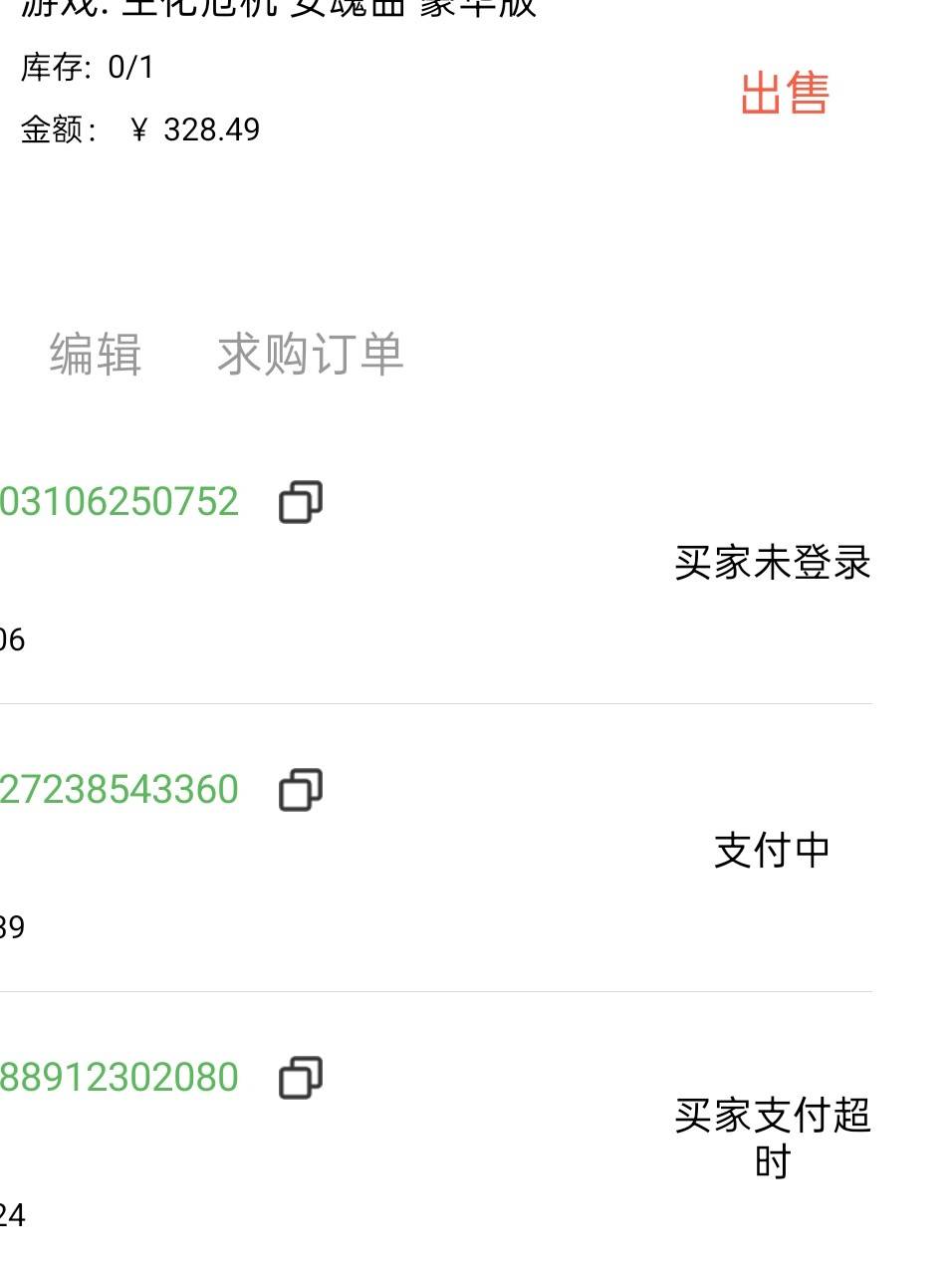Image resolution: width=952 pixels, height=1269 pixels.
Task: Open the order marked 买家未登录
Action: point(772,563)
